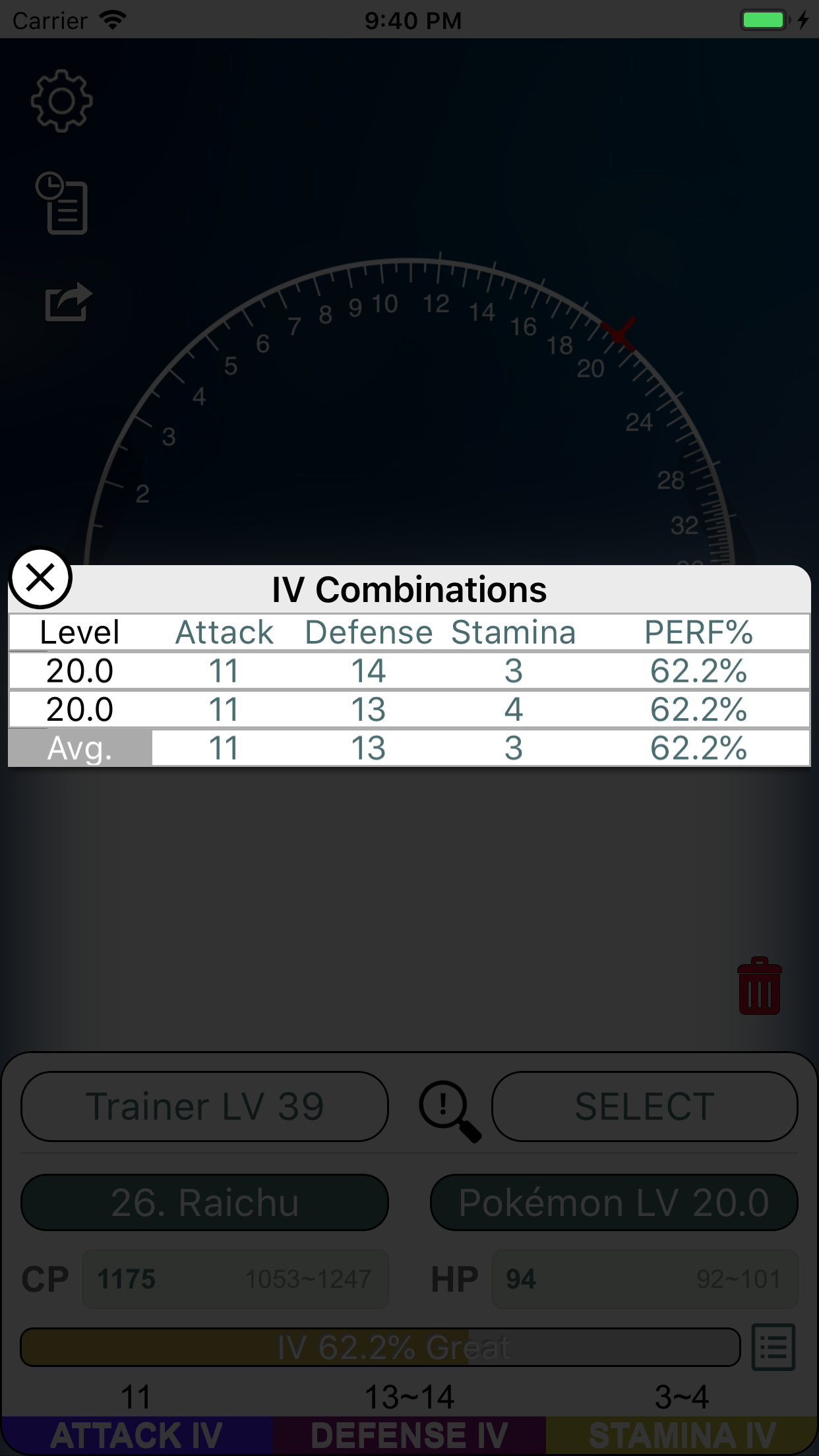This screenshot has height=1456, width=819.
Task: Tap the STAMINA IV tab
Action: pos(682,1436)
